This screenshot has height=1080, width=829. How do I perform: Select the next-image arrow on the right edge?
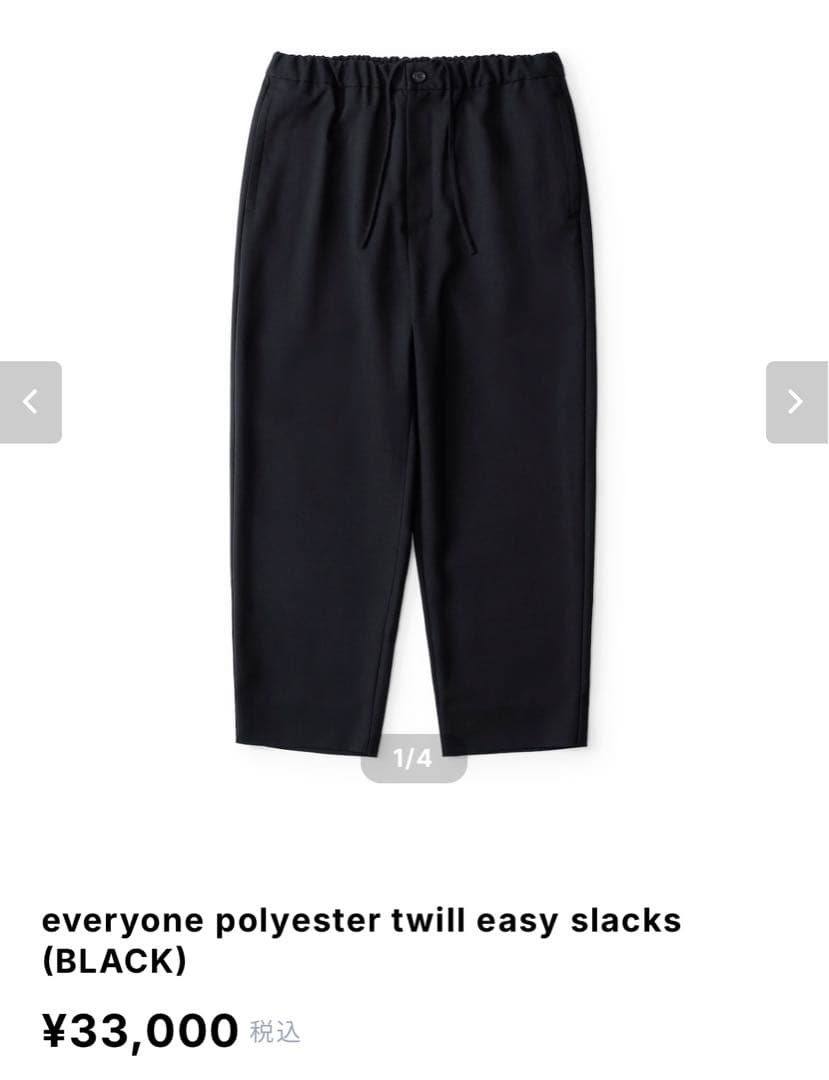797,402
